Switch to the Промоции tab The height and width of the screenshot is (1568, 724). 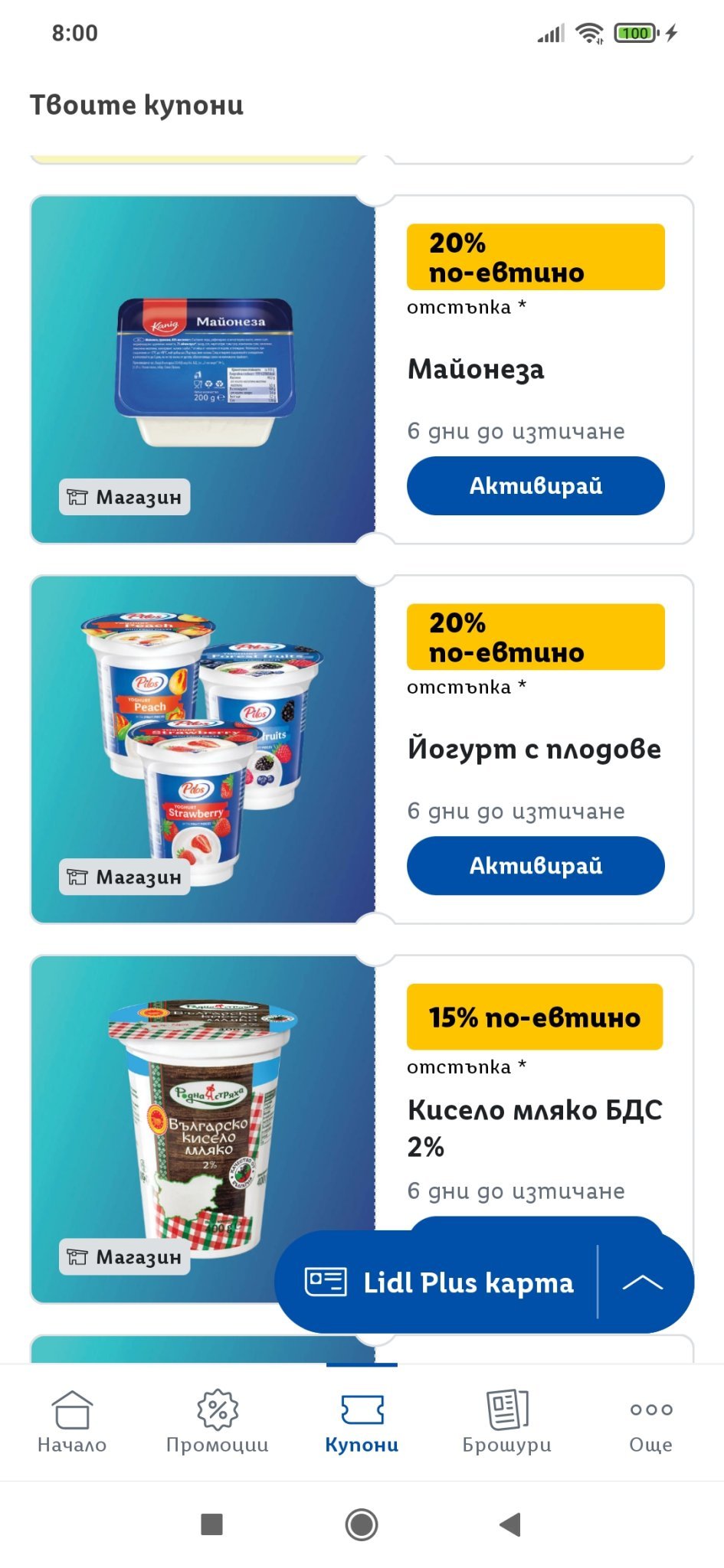coord(218,1421)
